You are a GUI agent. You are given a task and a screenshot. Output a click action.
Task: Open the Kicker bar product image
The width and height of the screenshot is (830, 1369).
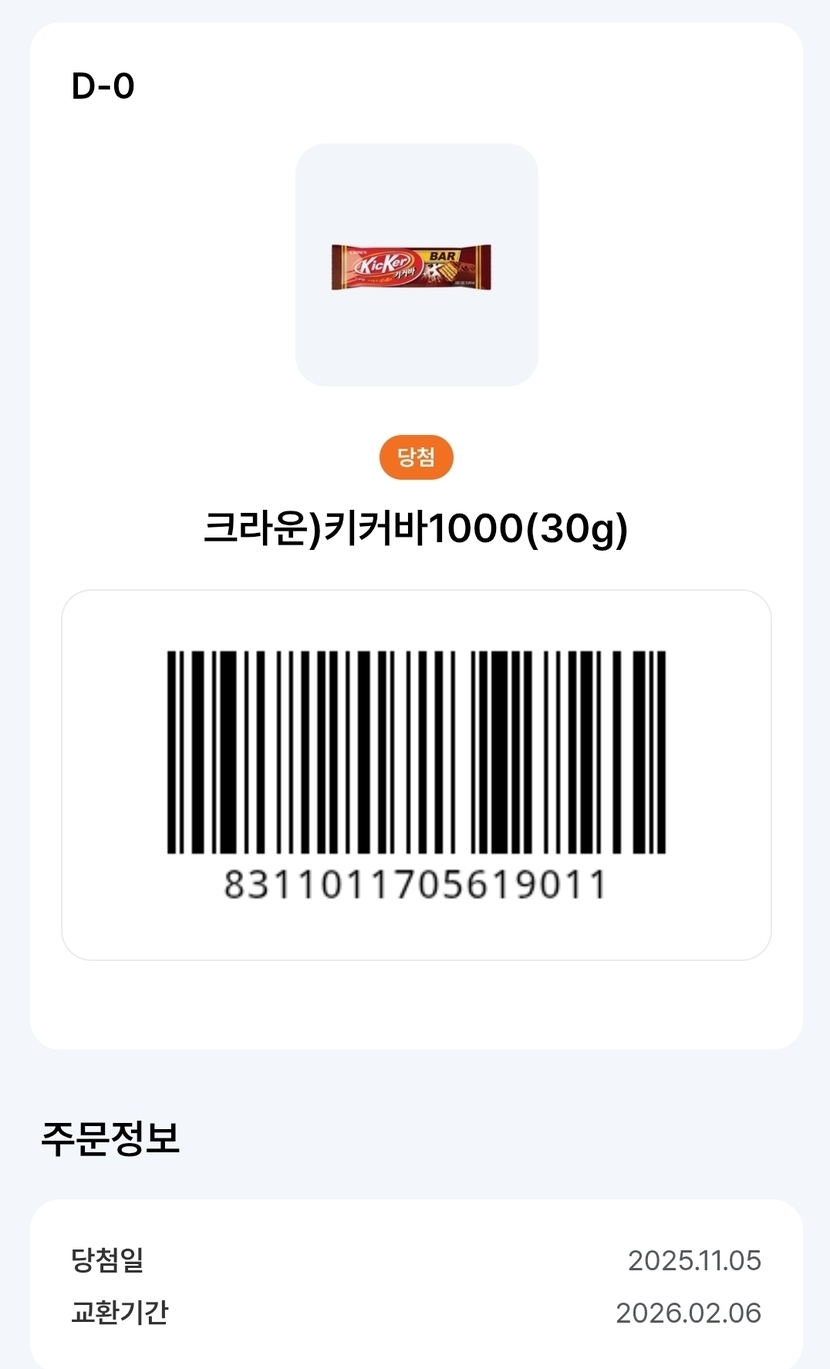click(x=416, y=265)
